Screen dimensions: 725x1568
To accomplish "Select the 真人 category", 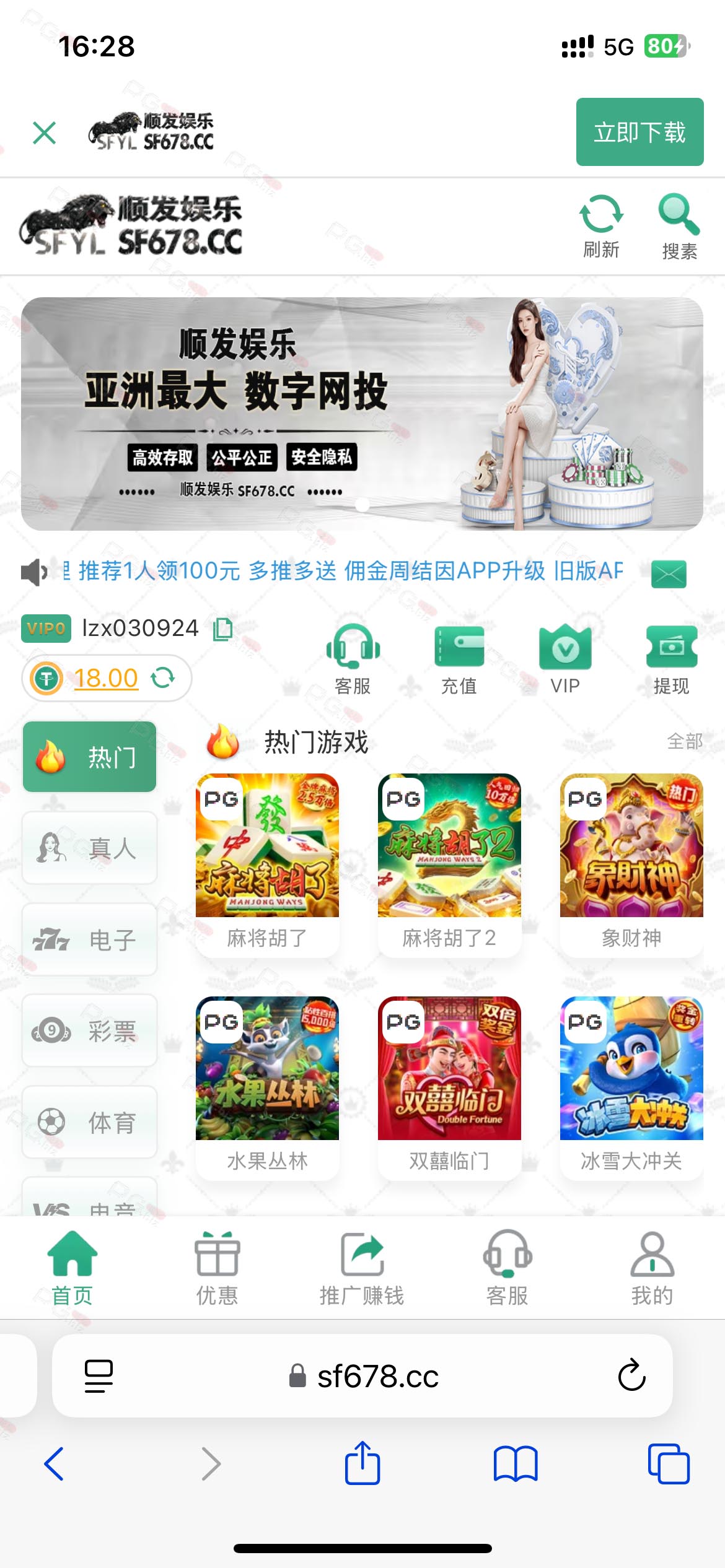I will pos(90,848).
